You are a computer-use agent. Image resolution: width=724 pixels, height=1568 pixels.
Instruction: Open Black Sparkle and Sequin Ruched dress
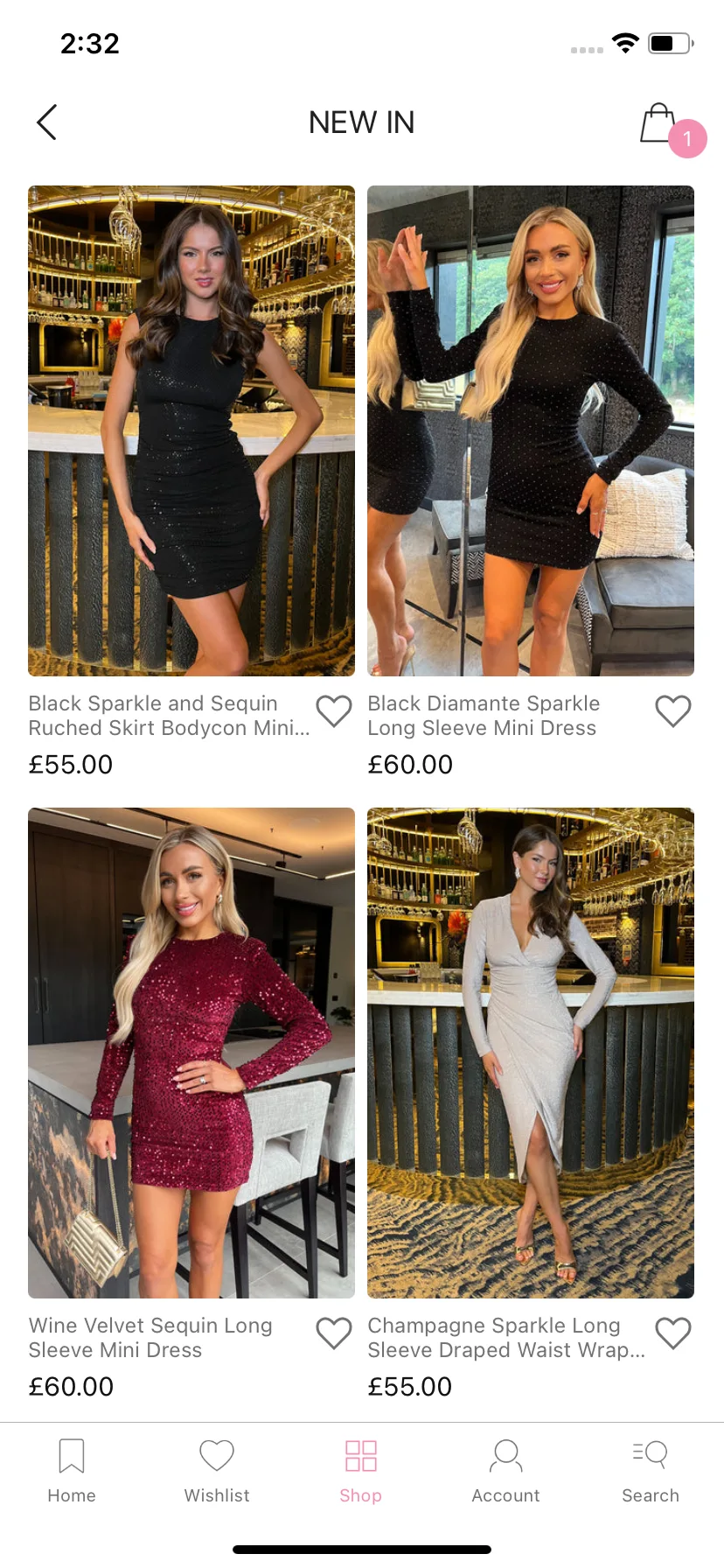pyautogui.click(x=191, y=430)
